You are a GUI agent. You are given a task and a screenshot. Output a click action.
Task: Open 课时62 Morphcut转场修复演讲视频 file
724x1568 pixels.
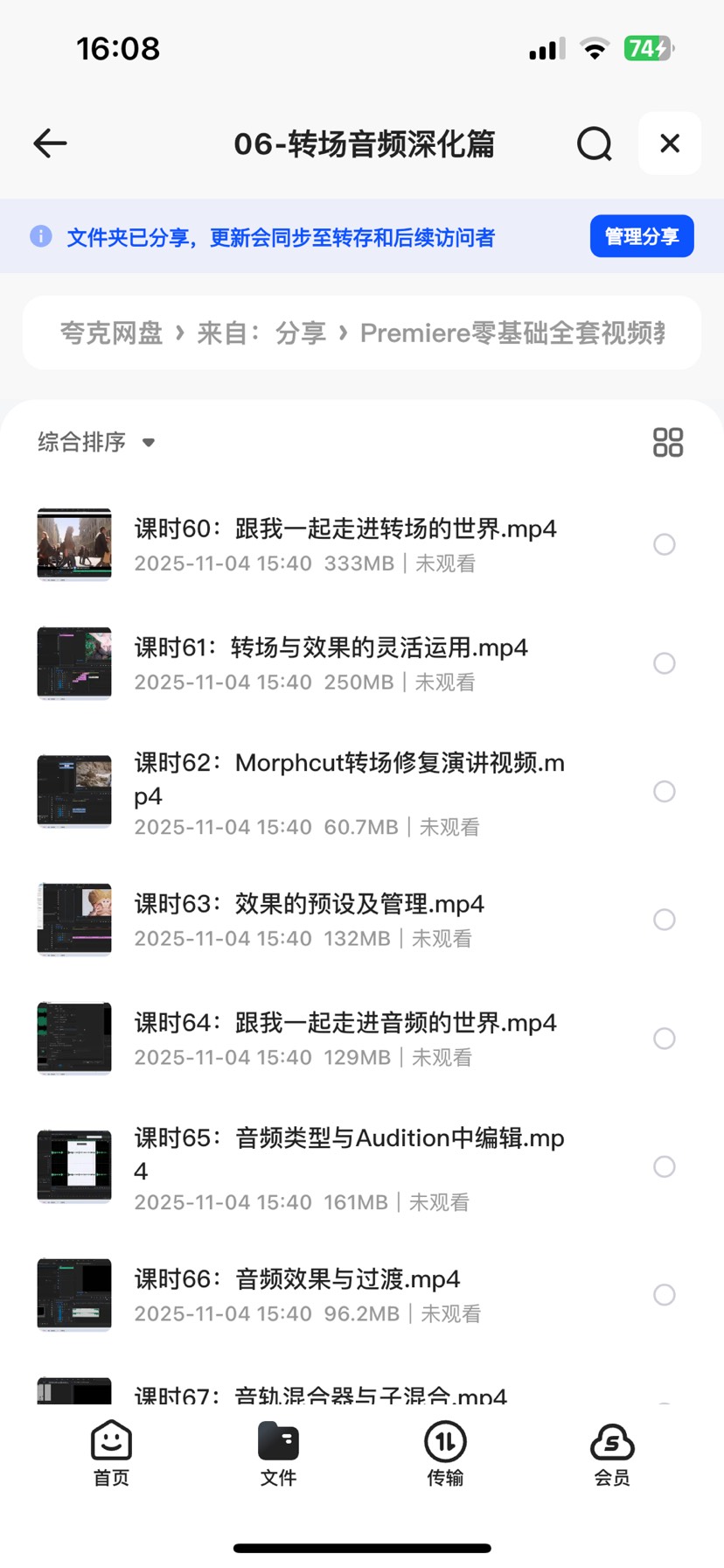pyautogui.click(x=350, y=779)
